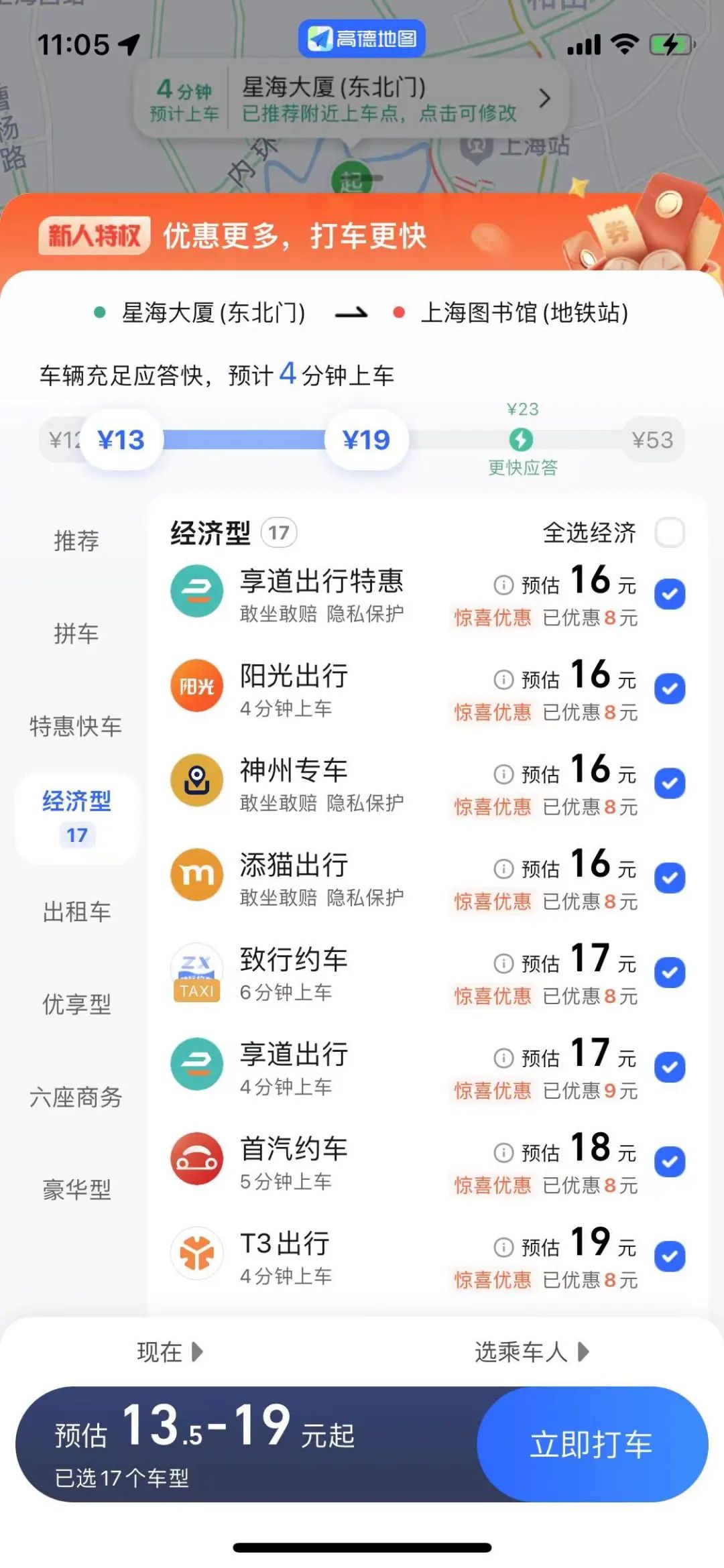Open the 现在 departure time picker
This screenshot has height=1568, width=724.
click(x=169, y=1351)
